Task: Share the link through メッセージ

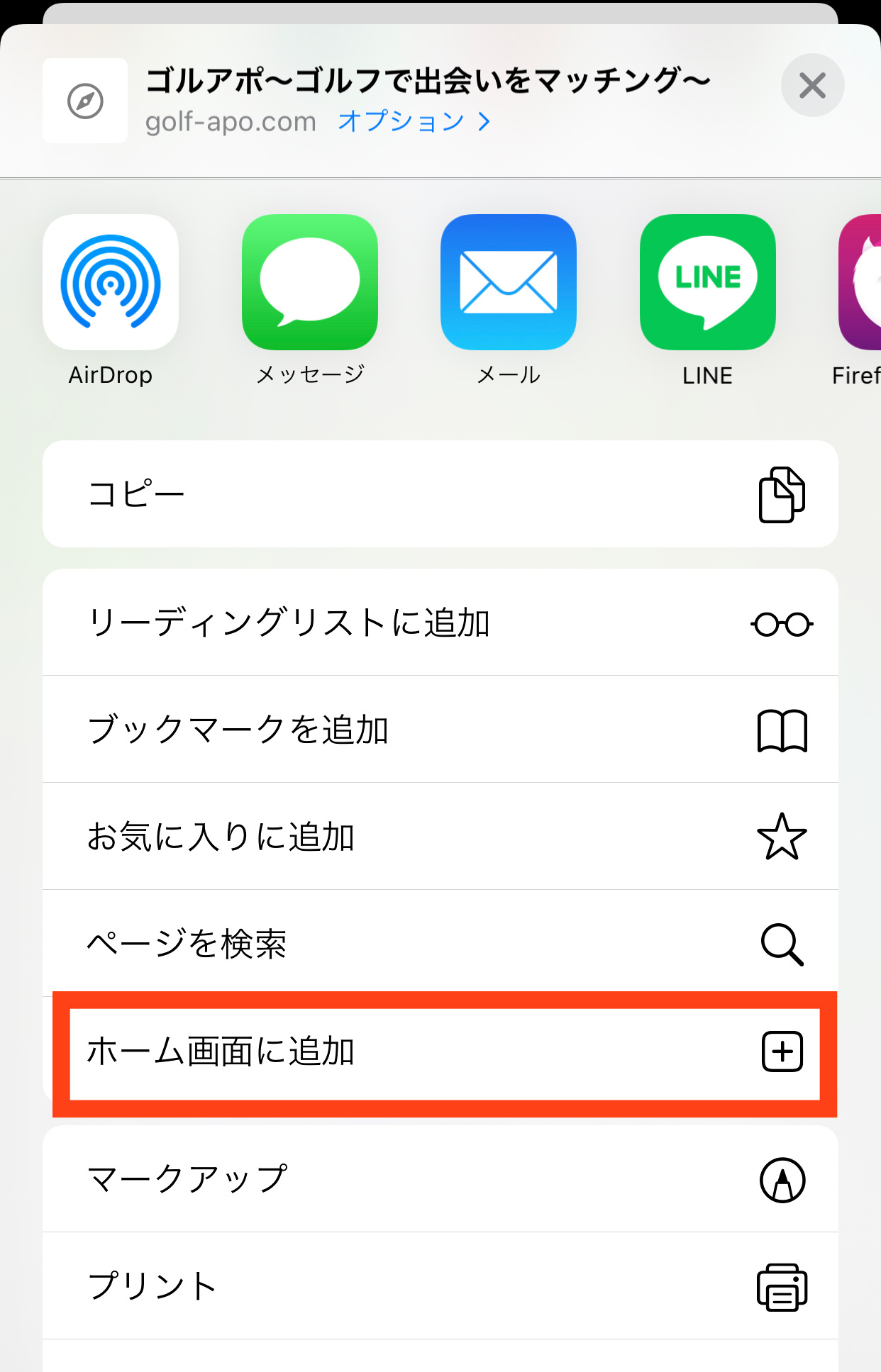Action: click(x=310, y=283)
